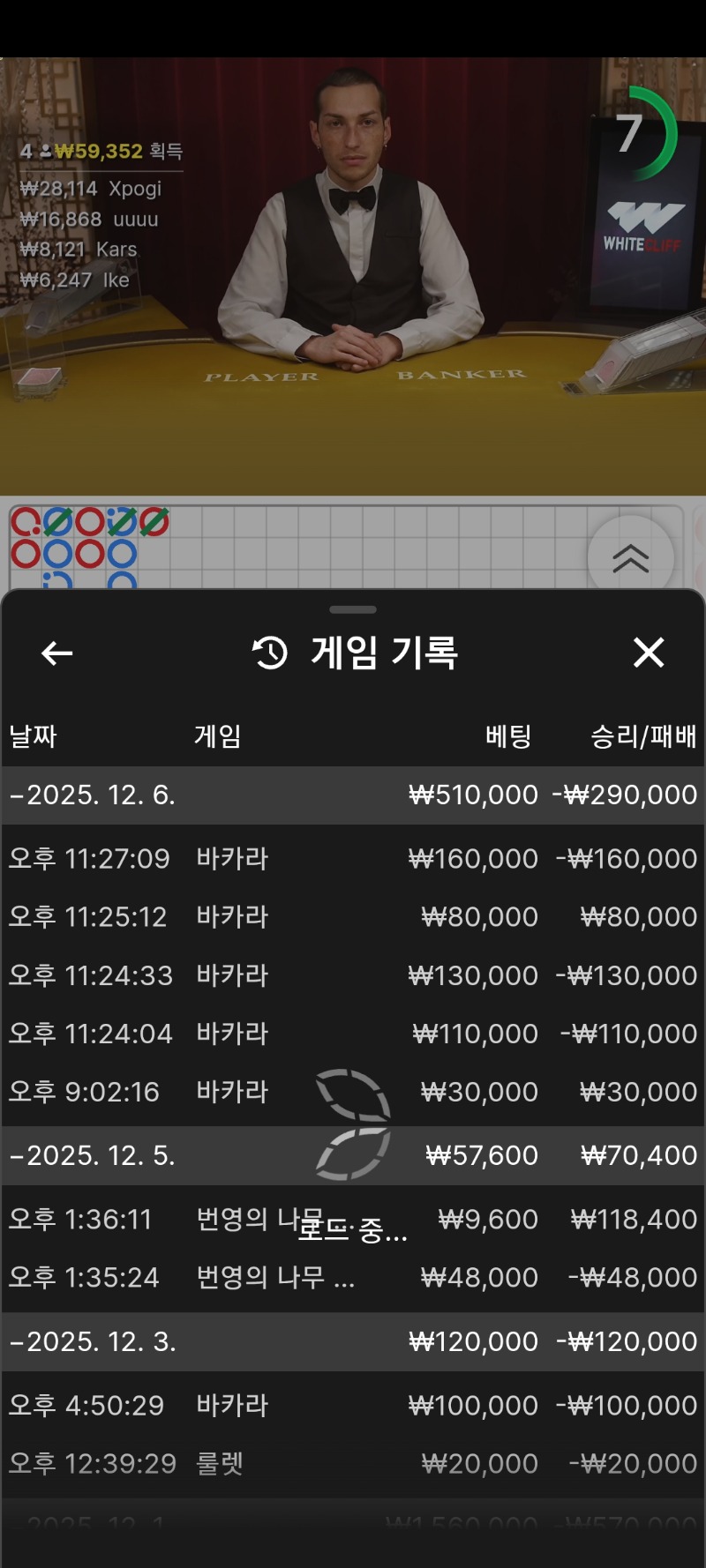Collapse the 2025. 12. 6. date group
This screenshot has width=706, height=1568.
click(x=93, y=795)
